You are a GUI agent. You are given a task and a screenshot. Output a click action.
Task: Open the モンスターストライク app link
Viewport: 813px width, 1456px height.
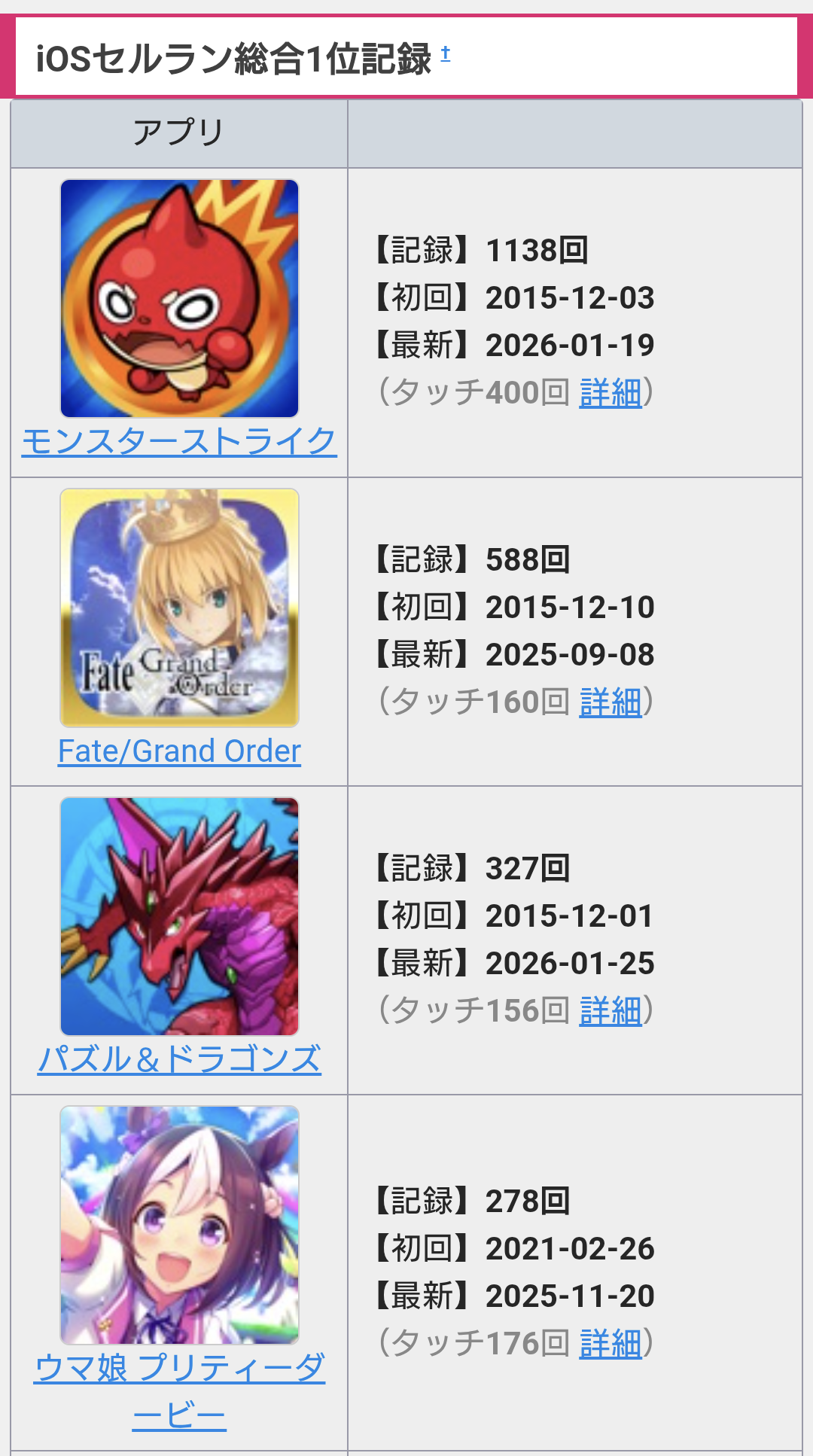[179, 441]
